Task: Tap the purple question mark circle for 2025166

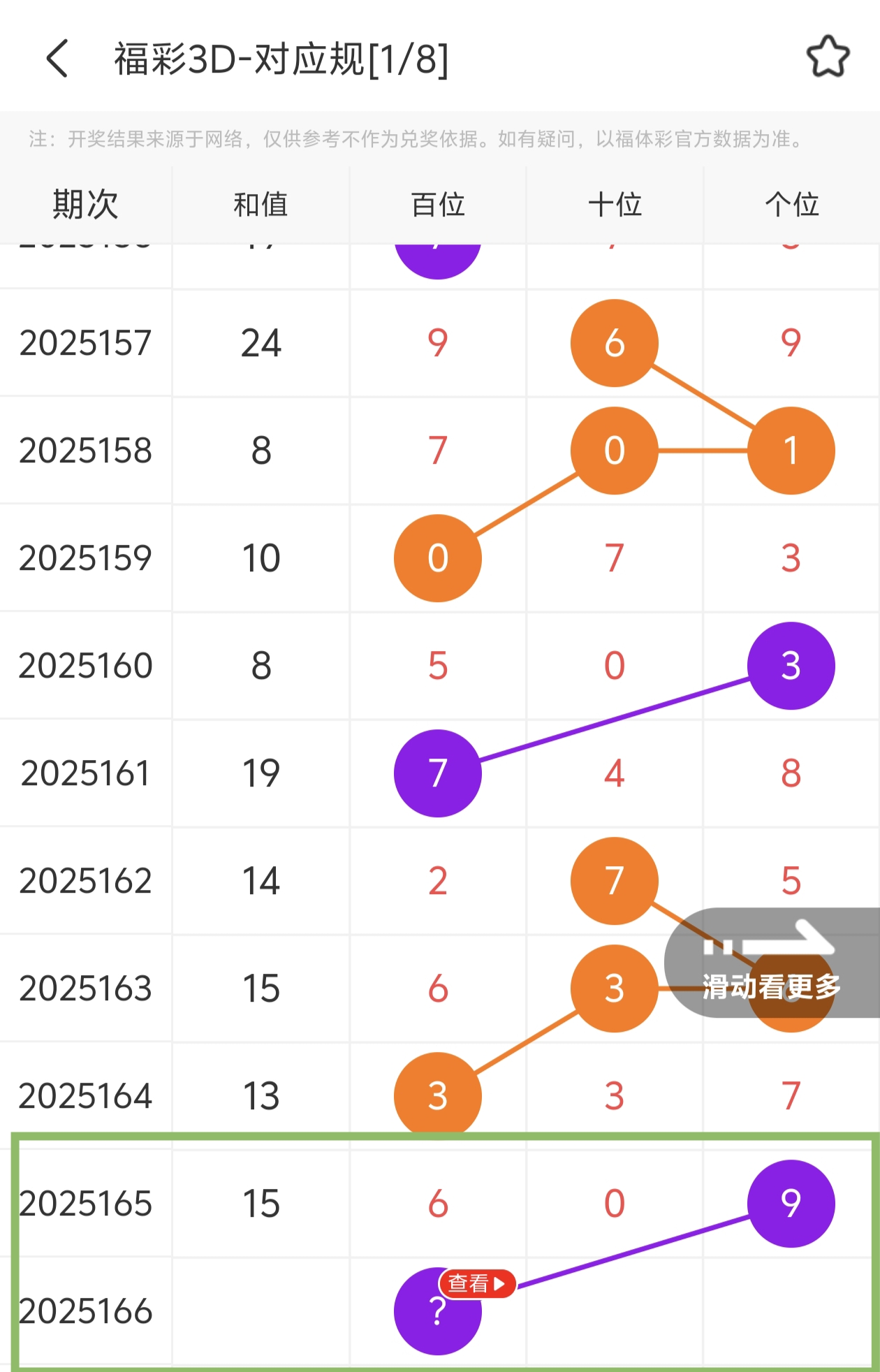Action: [x=437, y=1312]
